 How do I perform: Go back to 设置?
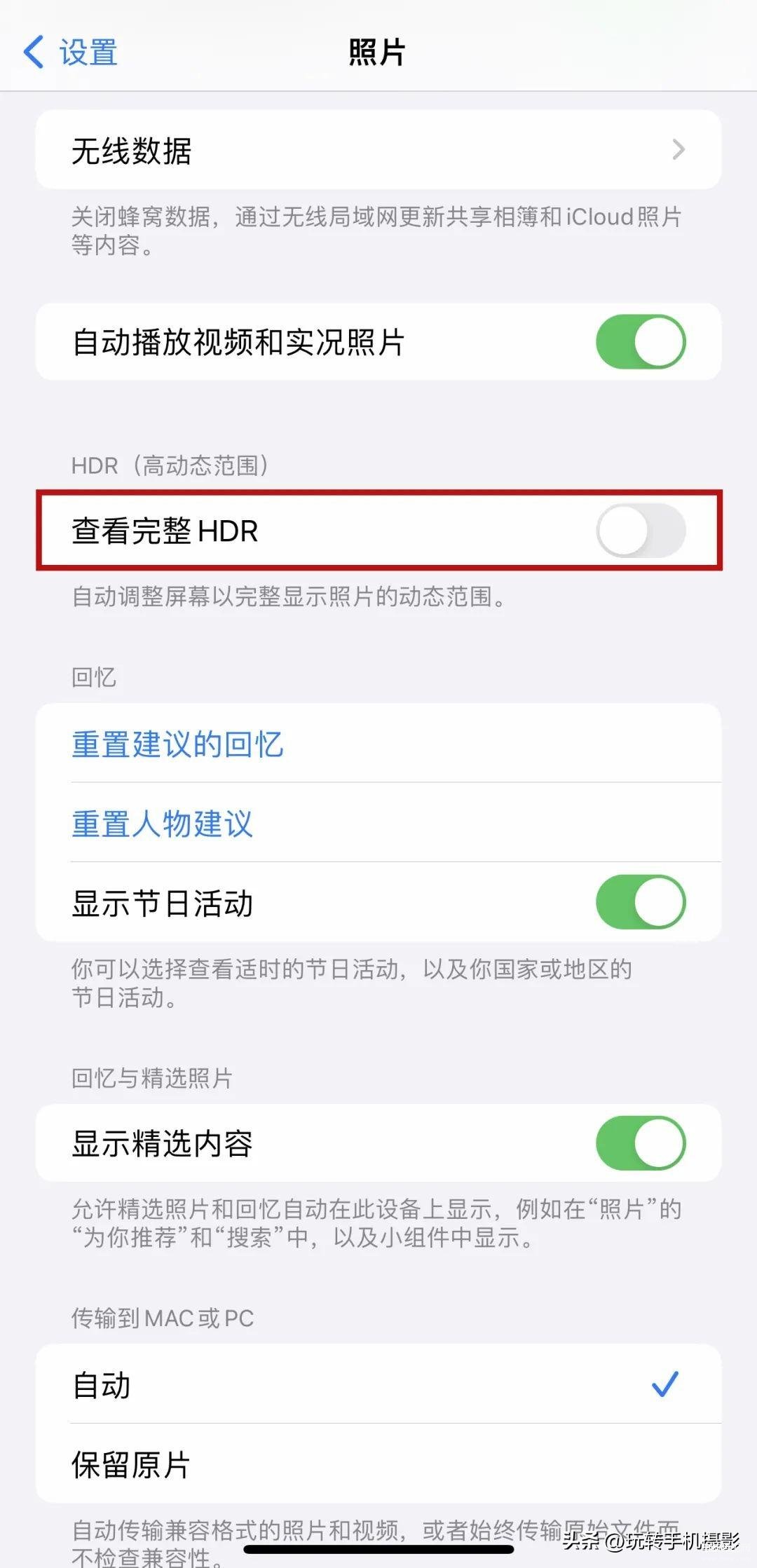pyautogui.click(x=70, y=53)
